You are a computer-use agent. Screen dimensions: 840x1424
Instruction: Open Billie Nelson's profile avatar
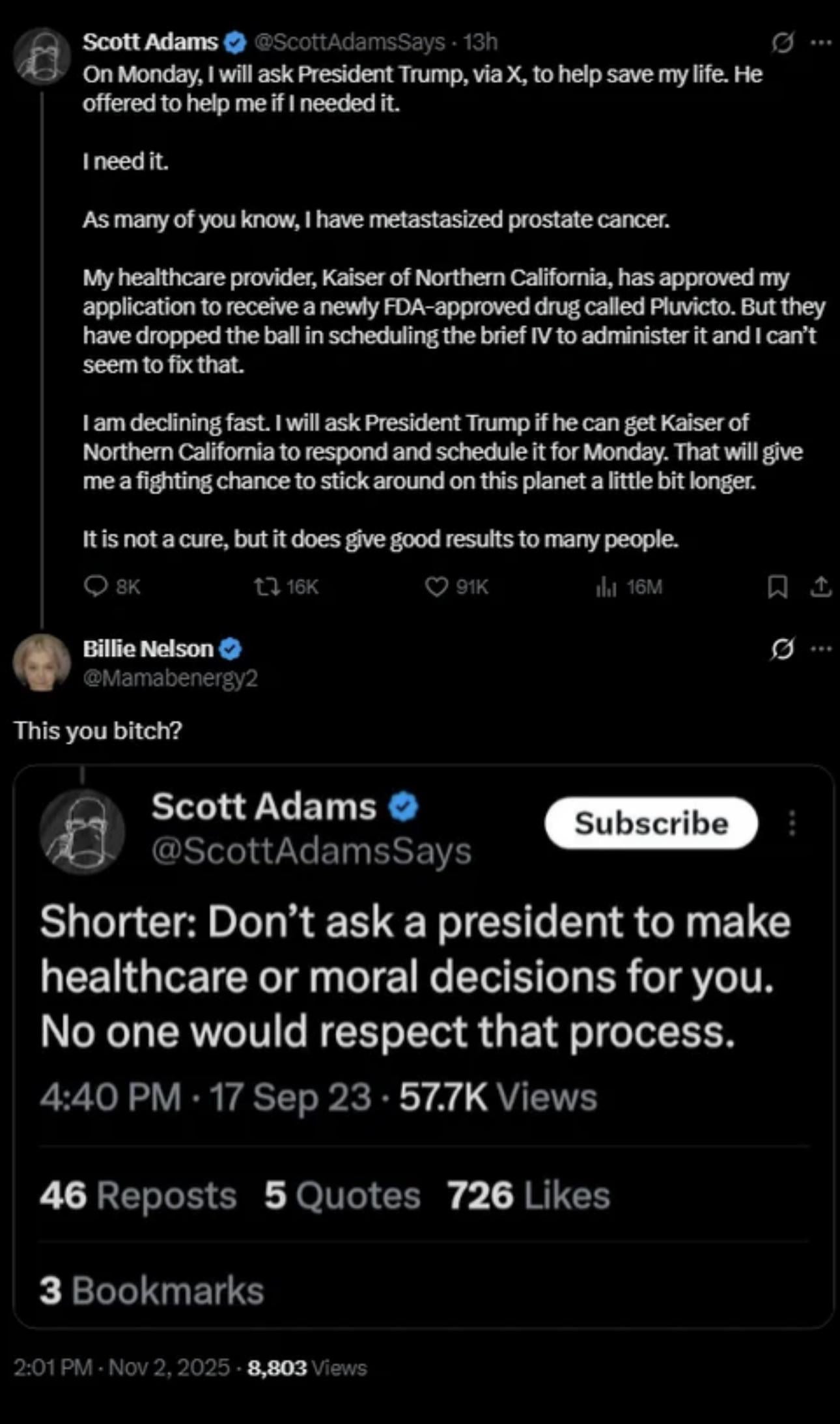pyautogui.click(x=42, y=662)
